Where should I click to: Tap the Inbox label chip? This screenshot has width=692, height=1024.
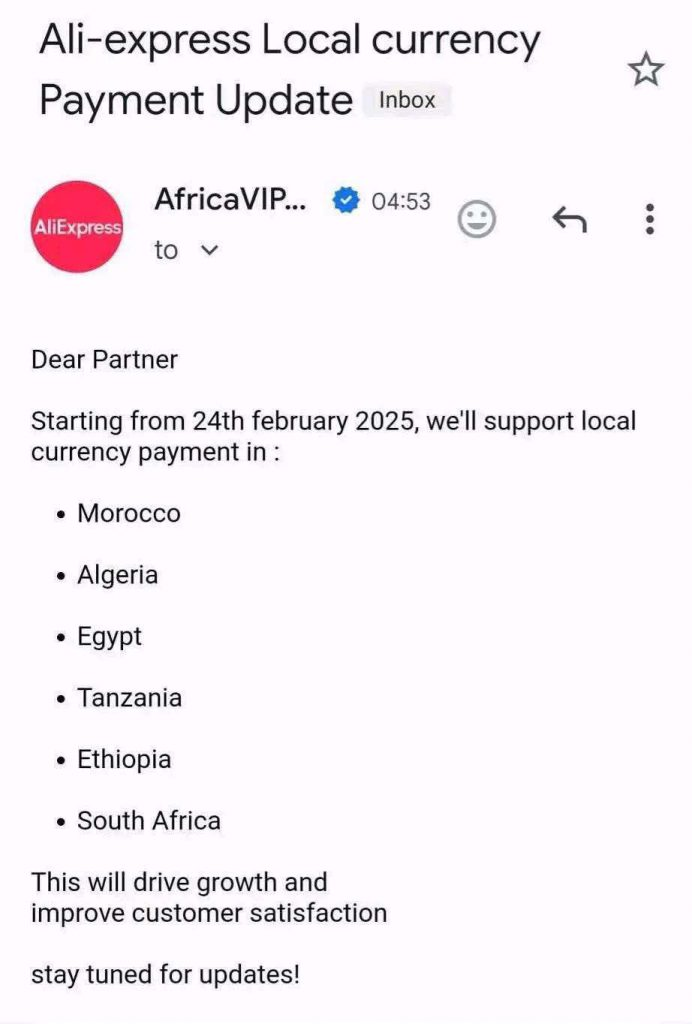[407, 100]
